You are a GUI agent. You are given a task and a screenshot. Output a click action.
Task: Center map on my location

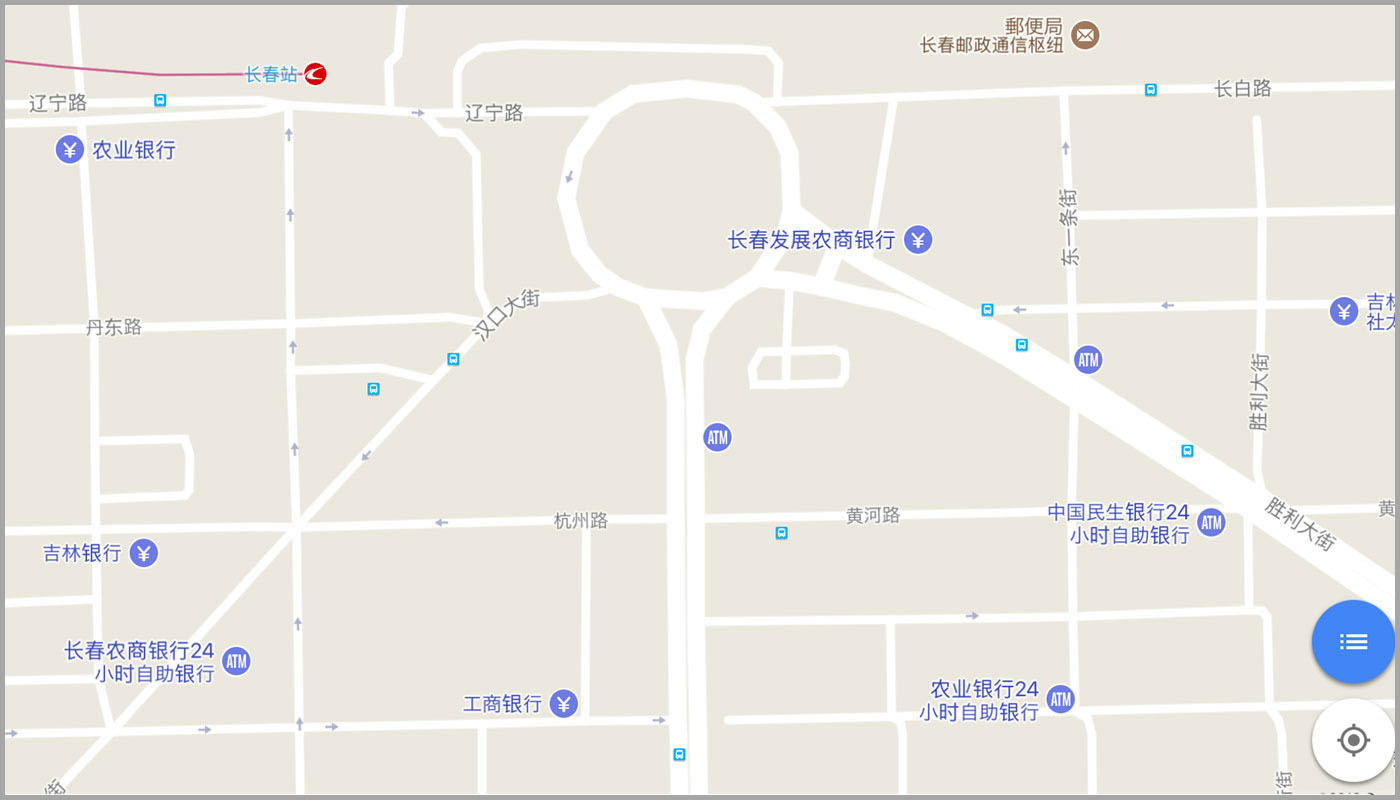(x=1352, y=741)
